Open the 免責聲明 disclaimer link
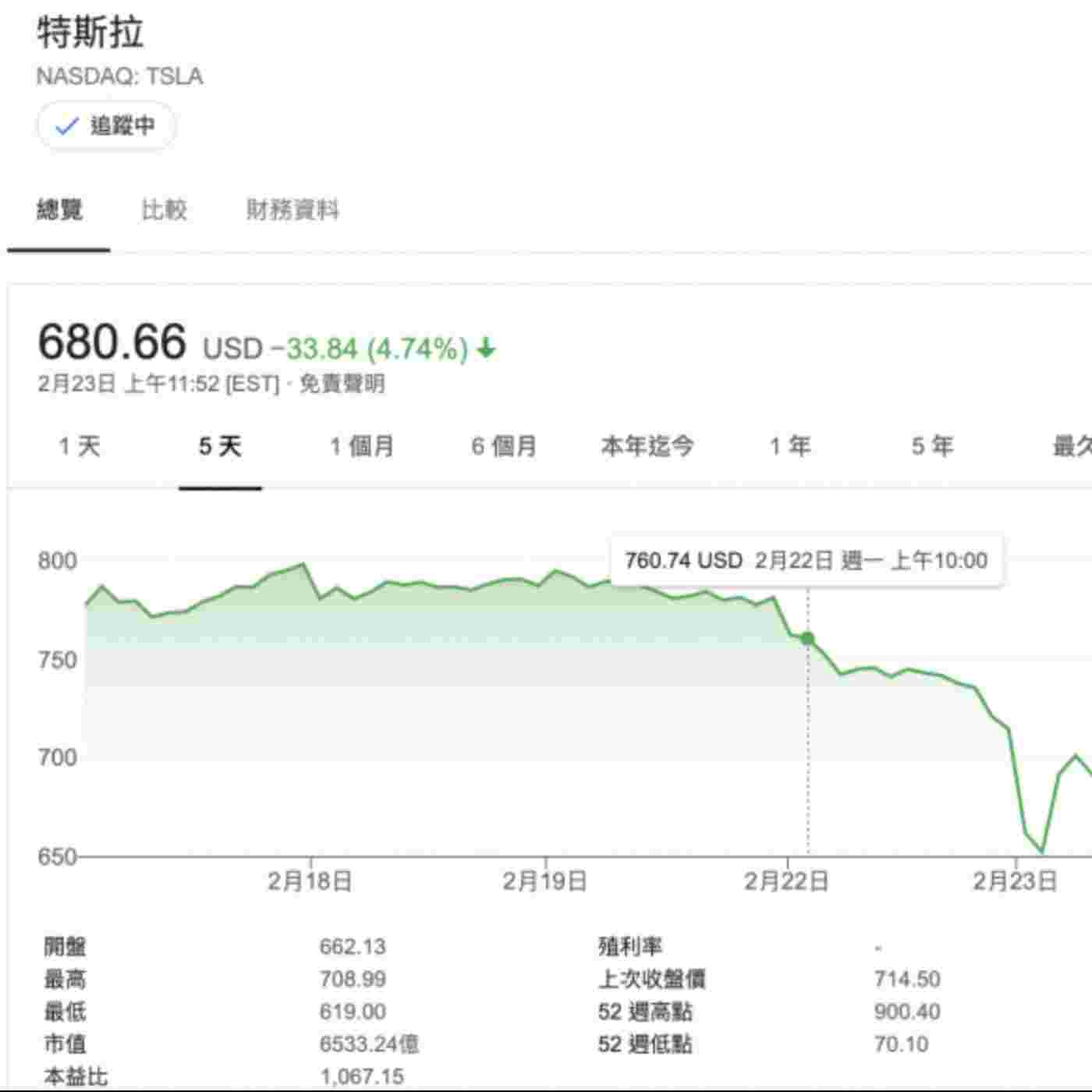Viewport: 1092px width, 1092px height. [x=342, y=384]
